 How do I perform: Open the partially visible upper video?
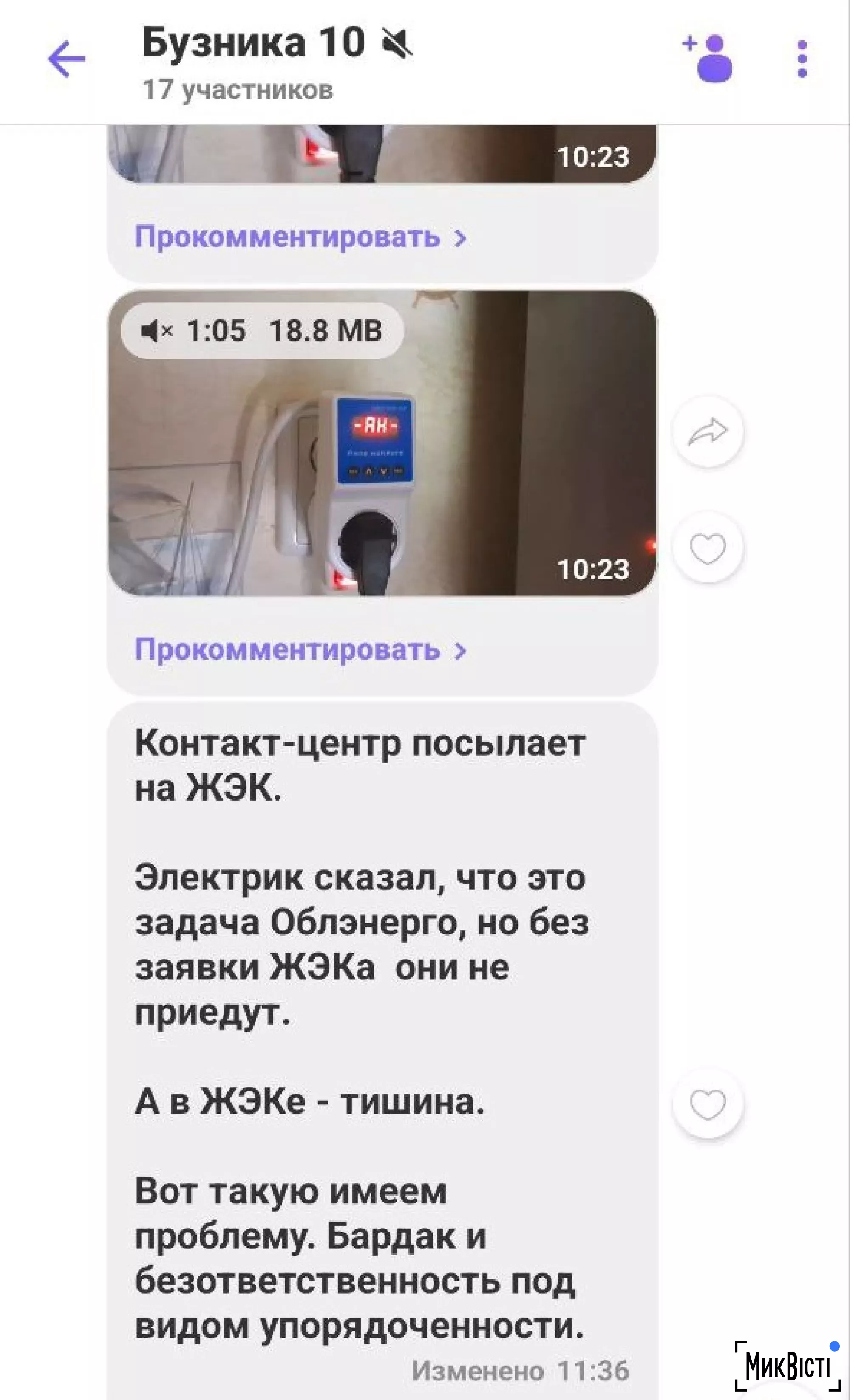pyautogui.click(x=382, y=153)
